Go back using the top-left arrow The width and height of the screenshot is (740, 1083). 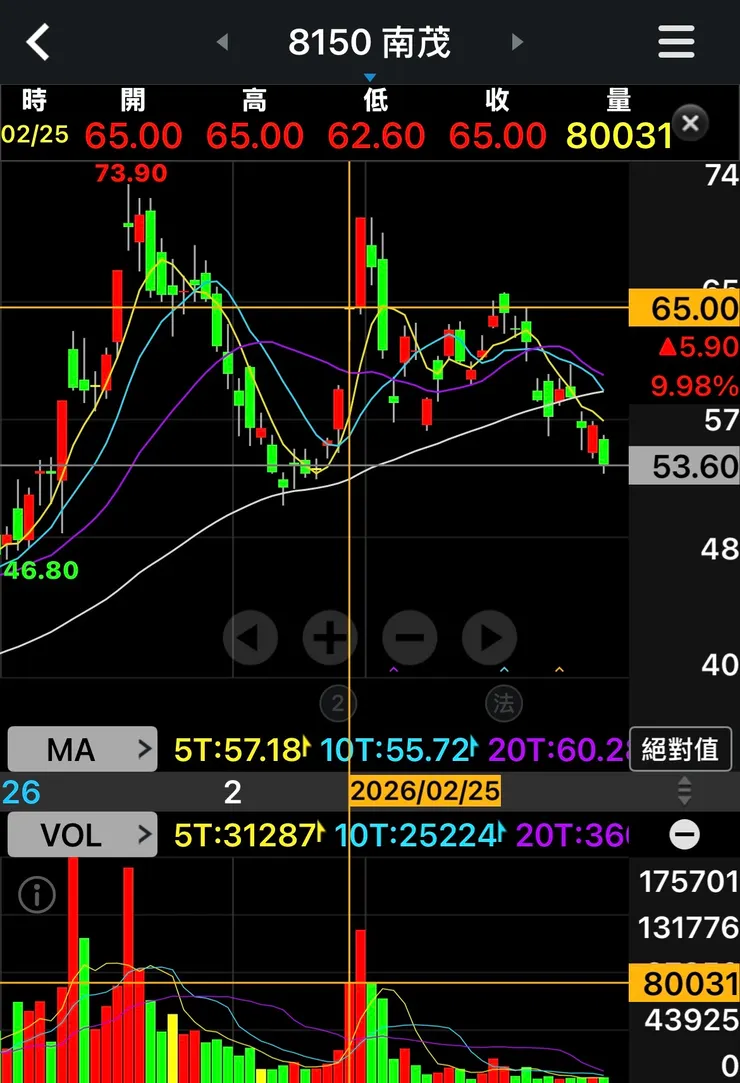(x=38, y=42)
